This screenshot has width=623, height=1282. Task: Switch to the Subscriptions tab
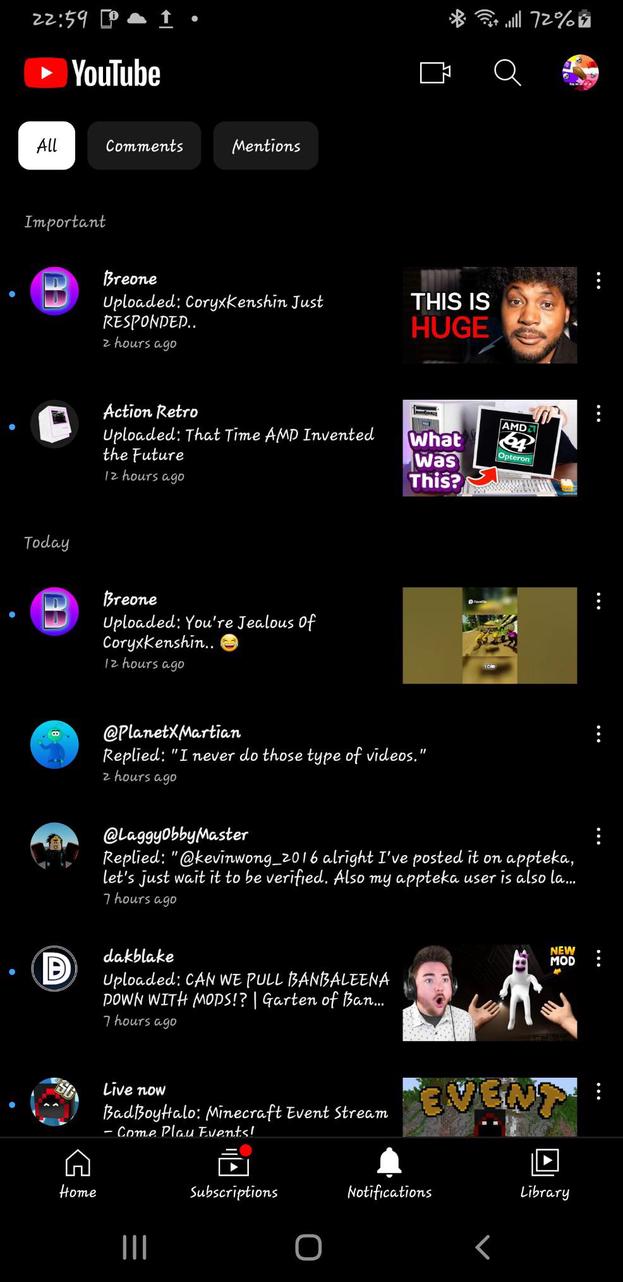234,1173
